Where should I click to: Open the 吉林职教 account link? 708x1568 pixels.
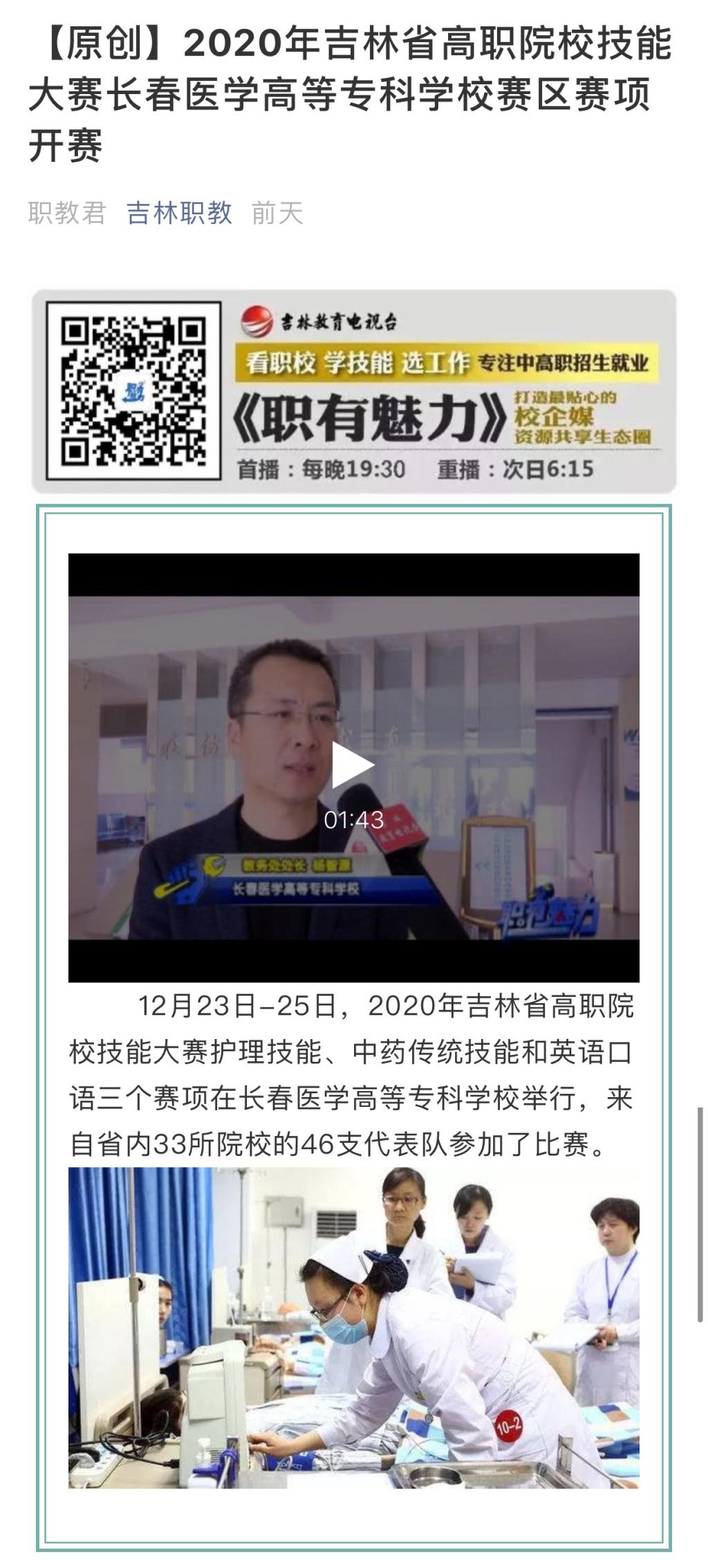(x=179, y=212)
